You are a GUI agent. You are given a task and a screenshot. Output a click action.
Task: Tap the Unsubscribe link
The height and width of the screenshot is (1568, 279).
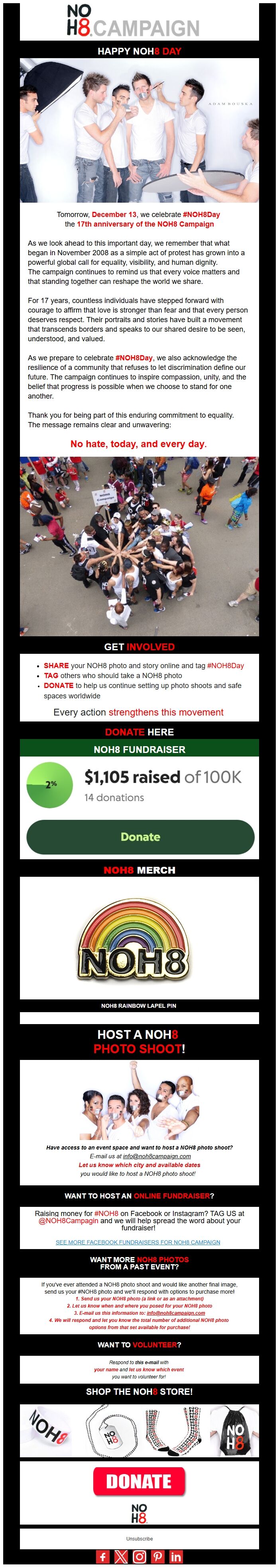pyautogui.click(x=139, y=1538)
